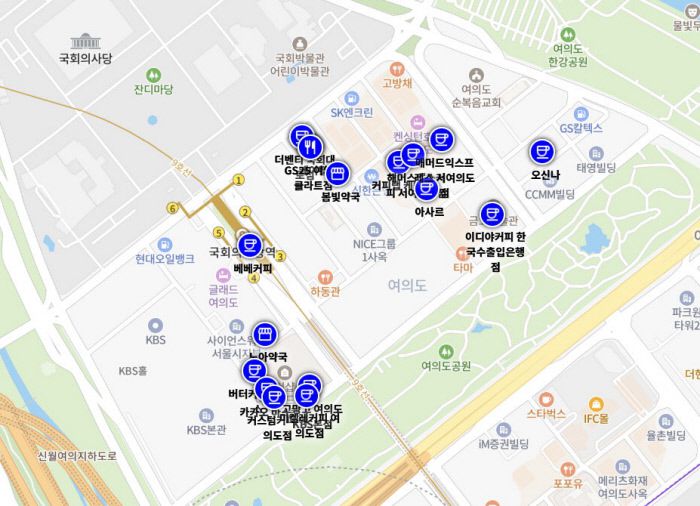Open the 봄빛약국 pharmacy marker
The image size is (700, 506).
[x=338, y=175]
